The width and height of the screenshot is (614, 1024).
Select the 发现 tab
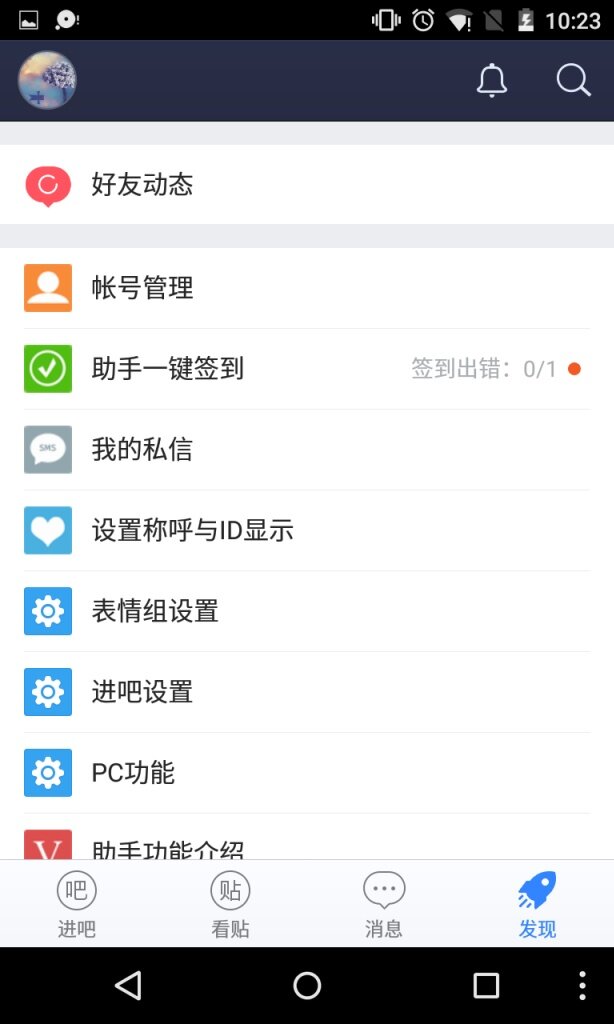(x=537, y=904)
